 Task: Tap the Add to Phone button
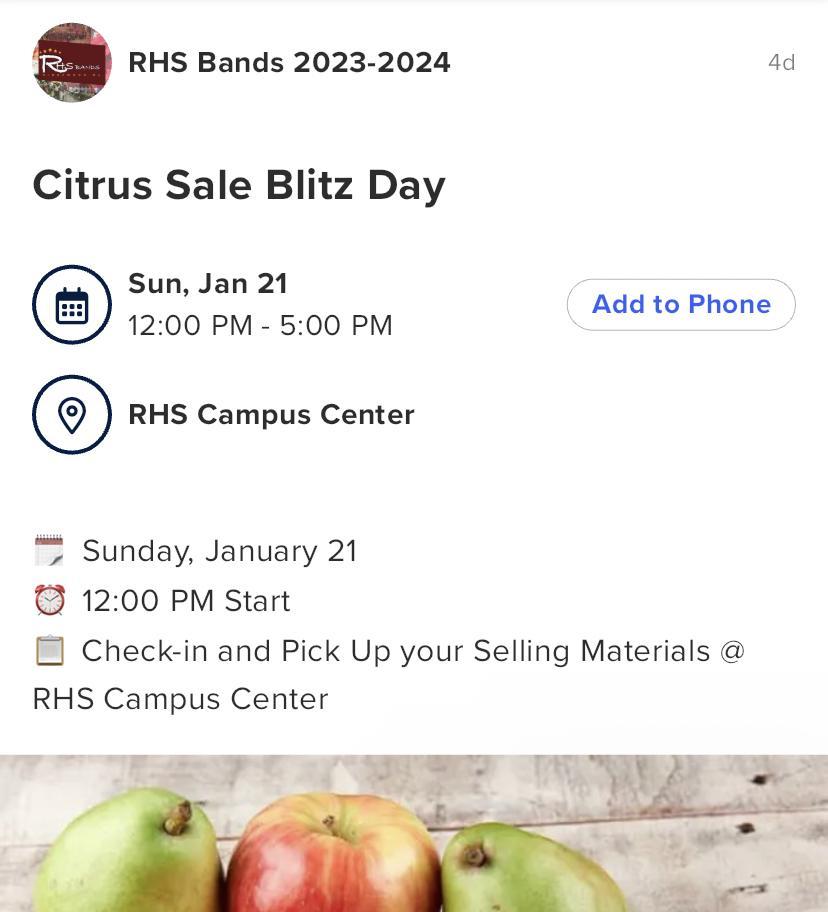point(681,304)
